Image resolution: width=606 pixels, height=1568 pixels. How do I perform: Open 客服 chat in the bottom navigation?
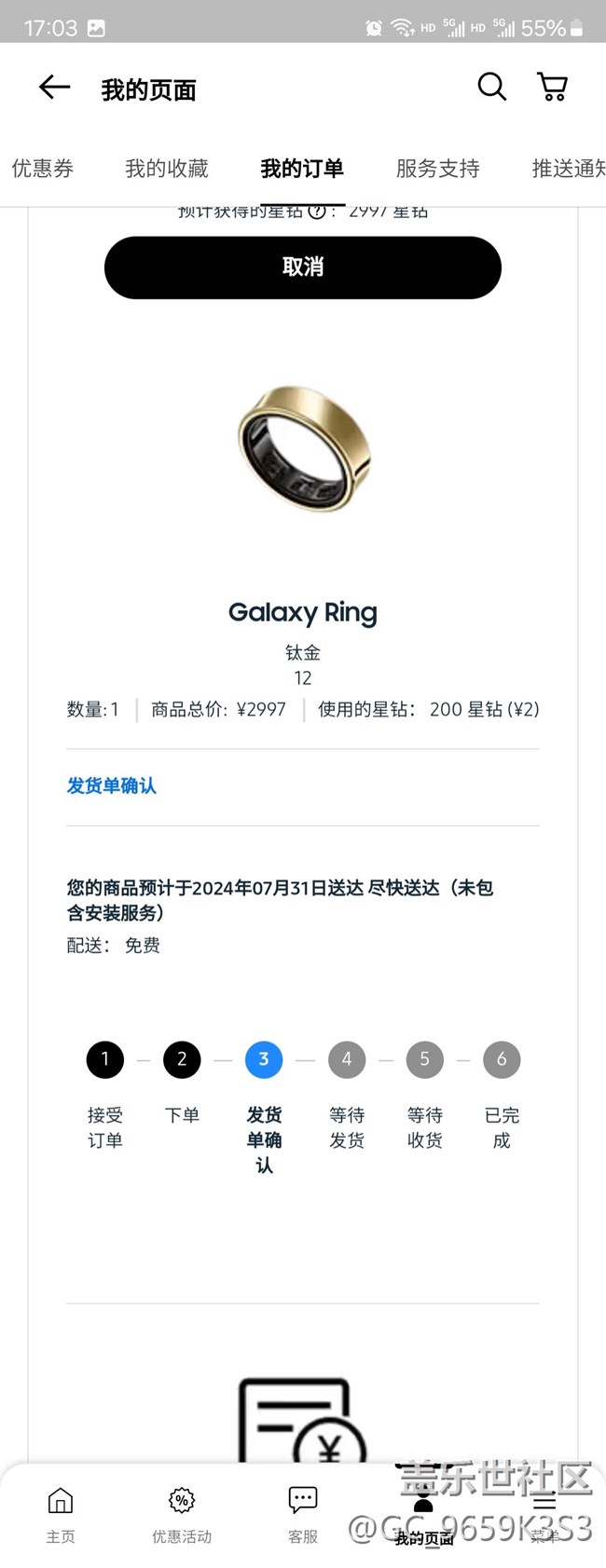pyautogui.click(x=303, y=1514)
